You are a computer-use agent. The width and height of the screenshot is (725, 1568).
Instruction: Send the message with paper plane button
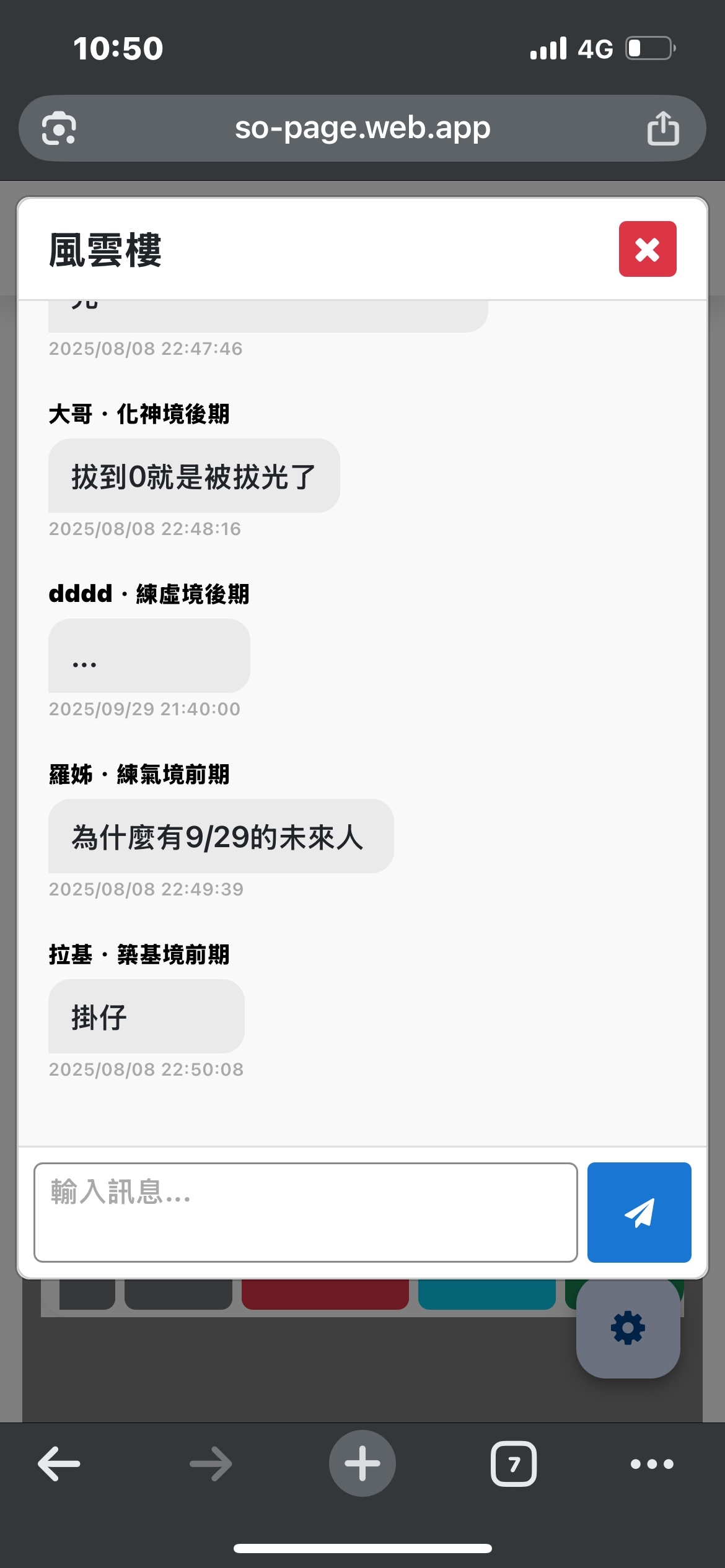pos(639,1212)
